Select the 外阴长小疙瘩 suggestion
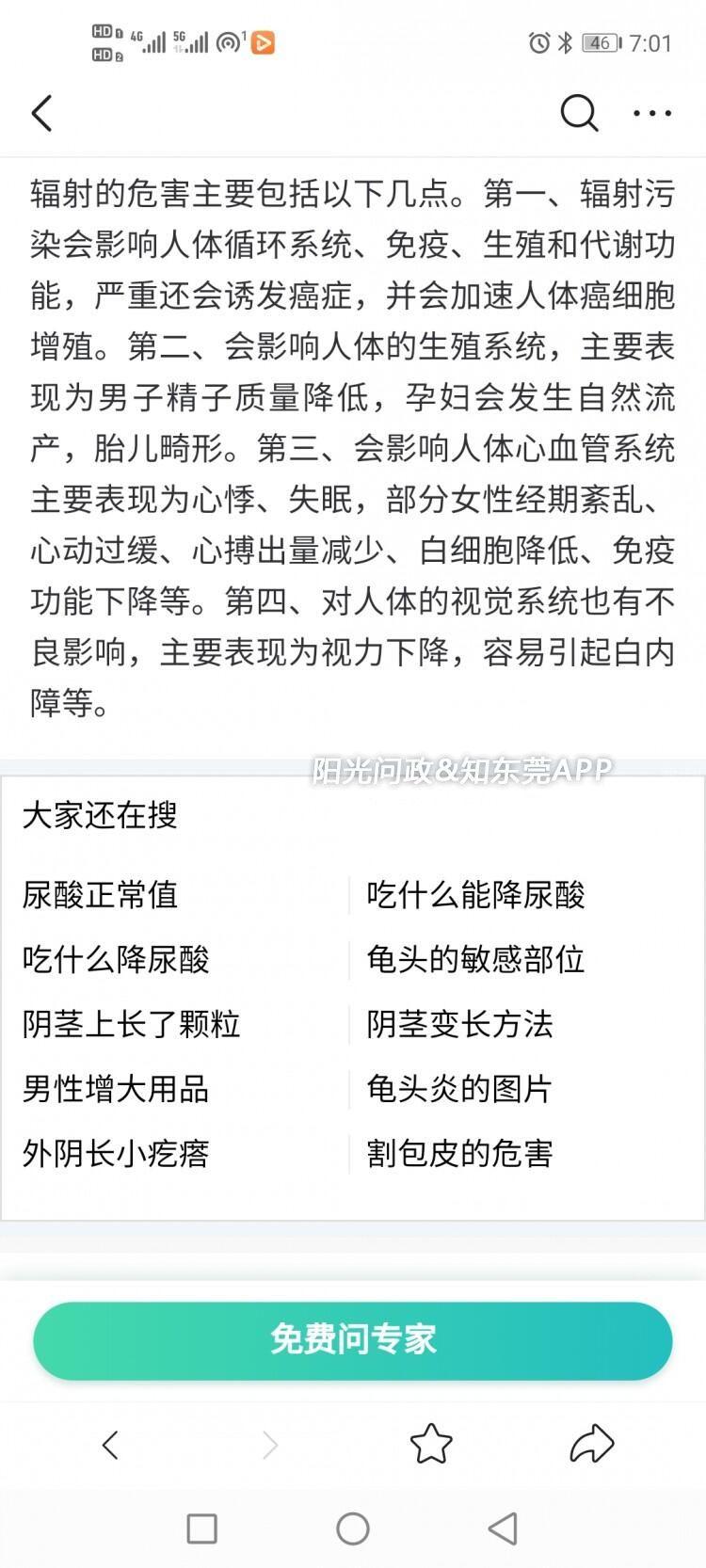The image size is (706, 1568). pos(116,1153)
